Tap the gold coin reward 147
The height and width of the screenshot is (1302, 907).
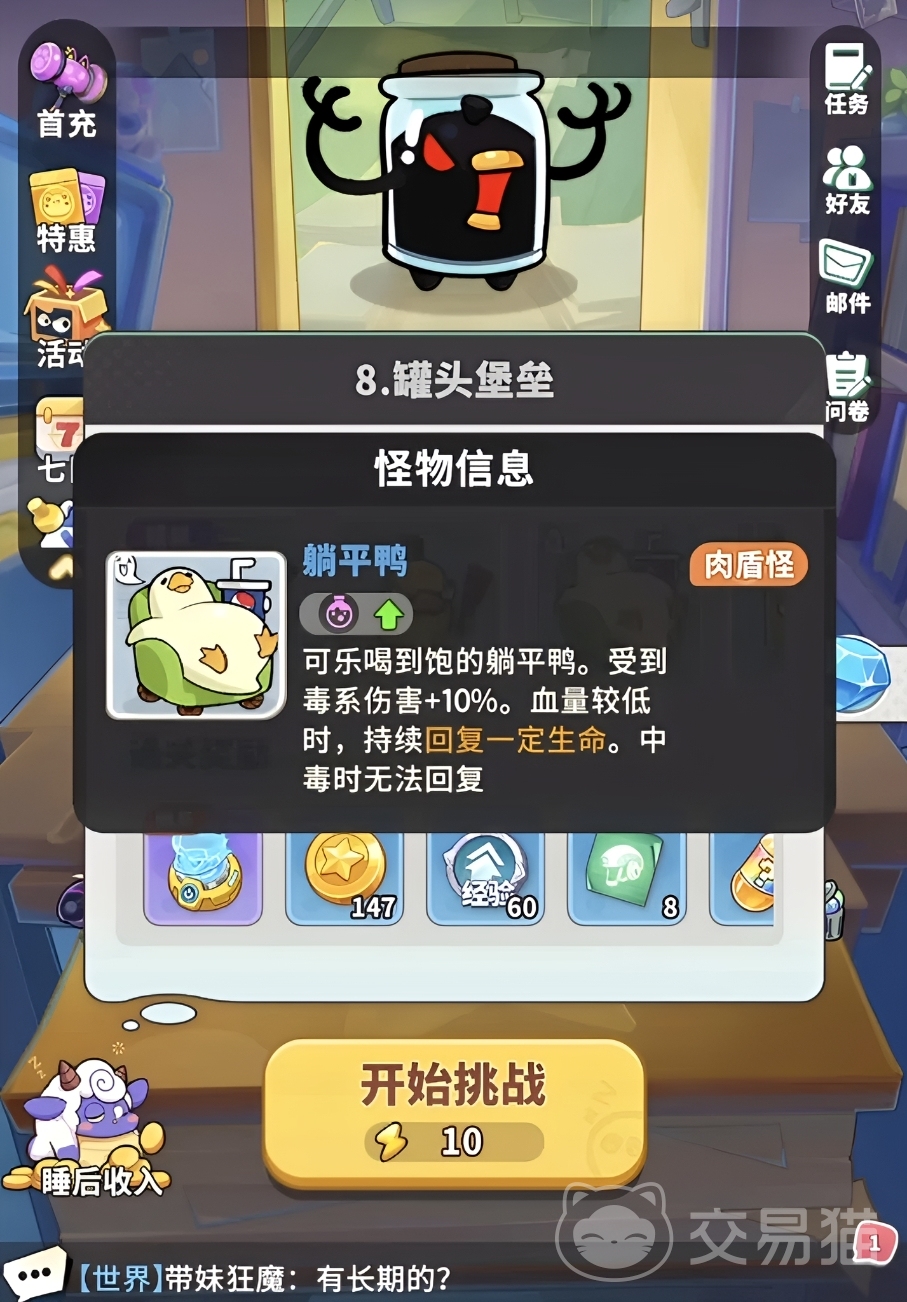click(344, 868)
